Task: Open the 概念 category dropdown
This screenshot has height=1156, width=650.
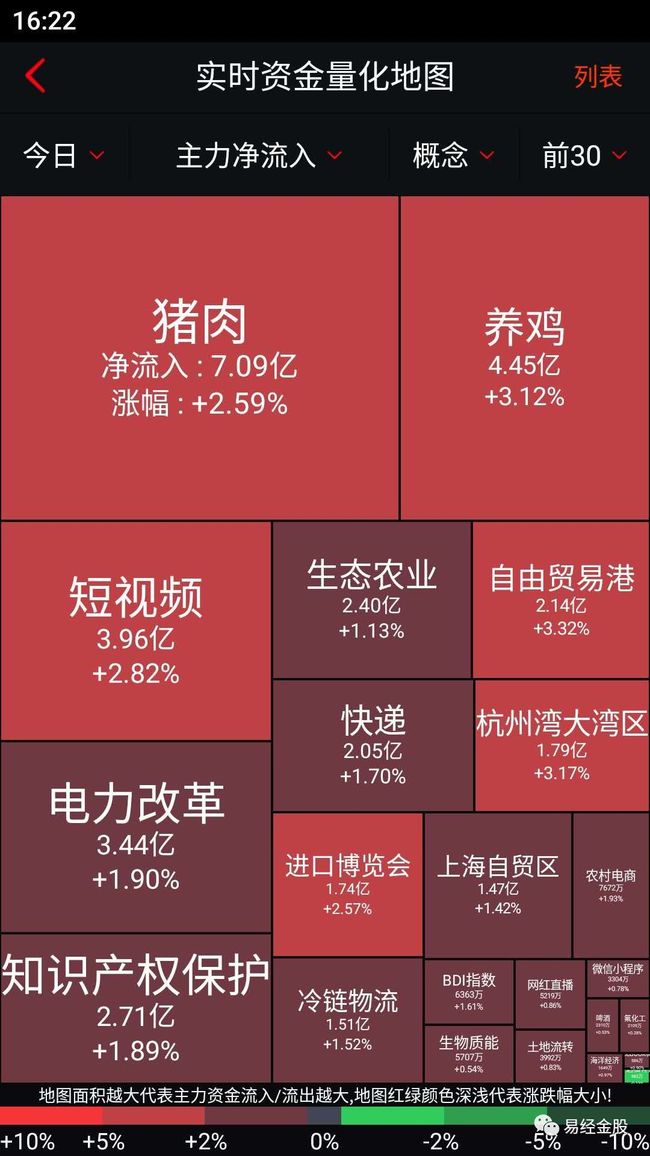Action: [x=453, y=156]
